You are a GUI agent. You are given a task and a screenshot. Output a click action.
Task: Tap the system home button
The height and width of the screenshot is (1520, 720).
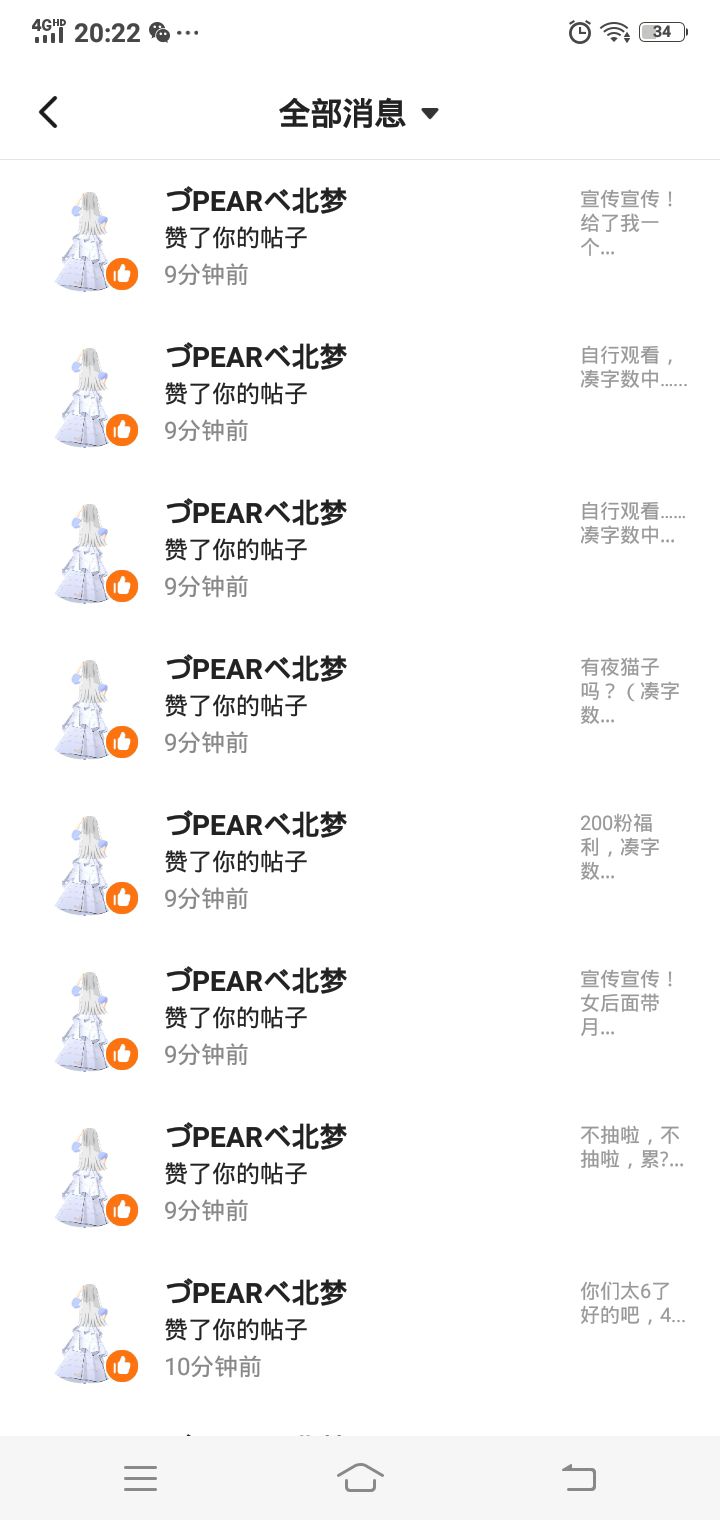tap(360, 1477)
